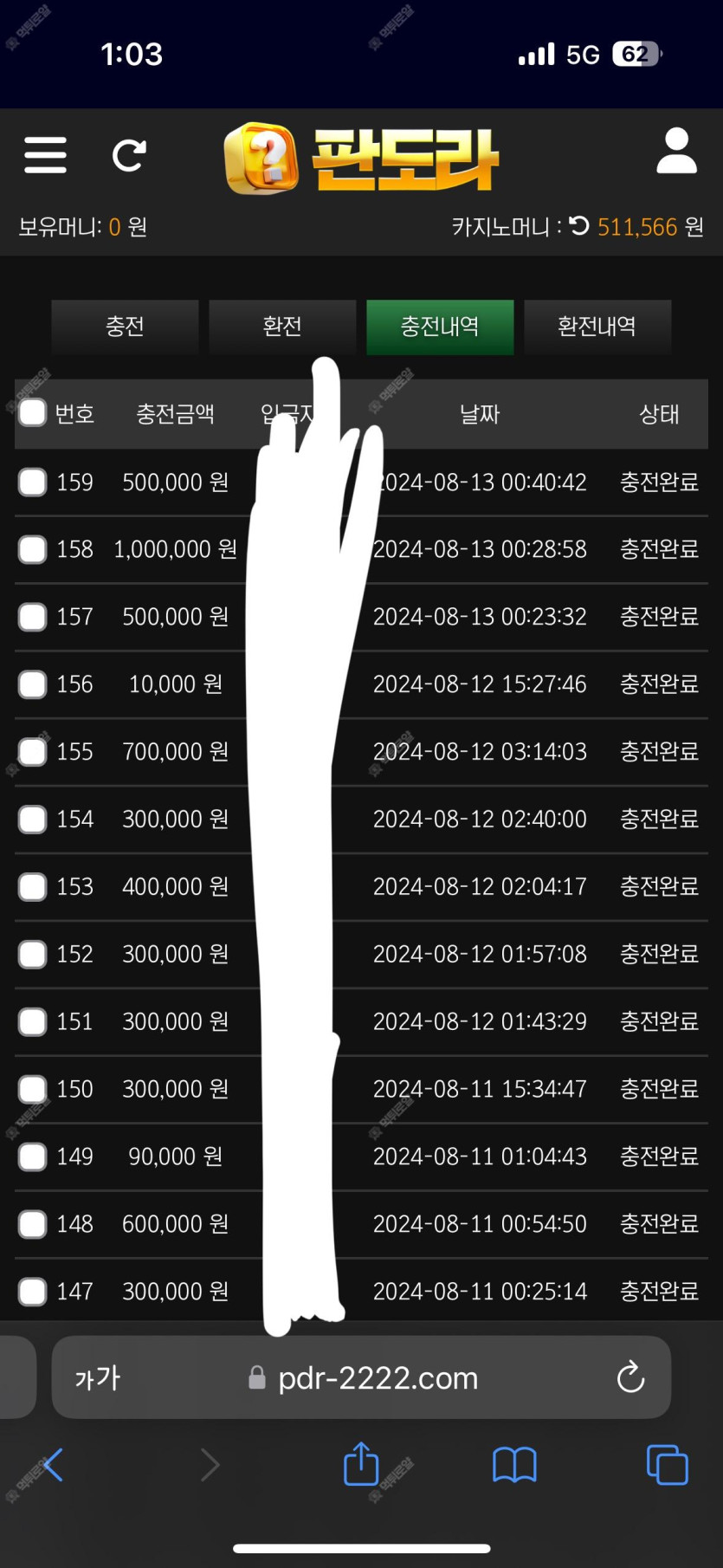Image resolution: width=723 pixels, height=1568 pixels.
Task: Check the select-all box in header row
Action: (33, 412)
